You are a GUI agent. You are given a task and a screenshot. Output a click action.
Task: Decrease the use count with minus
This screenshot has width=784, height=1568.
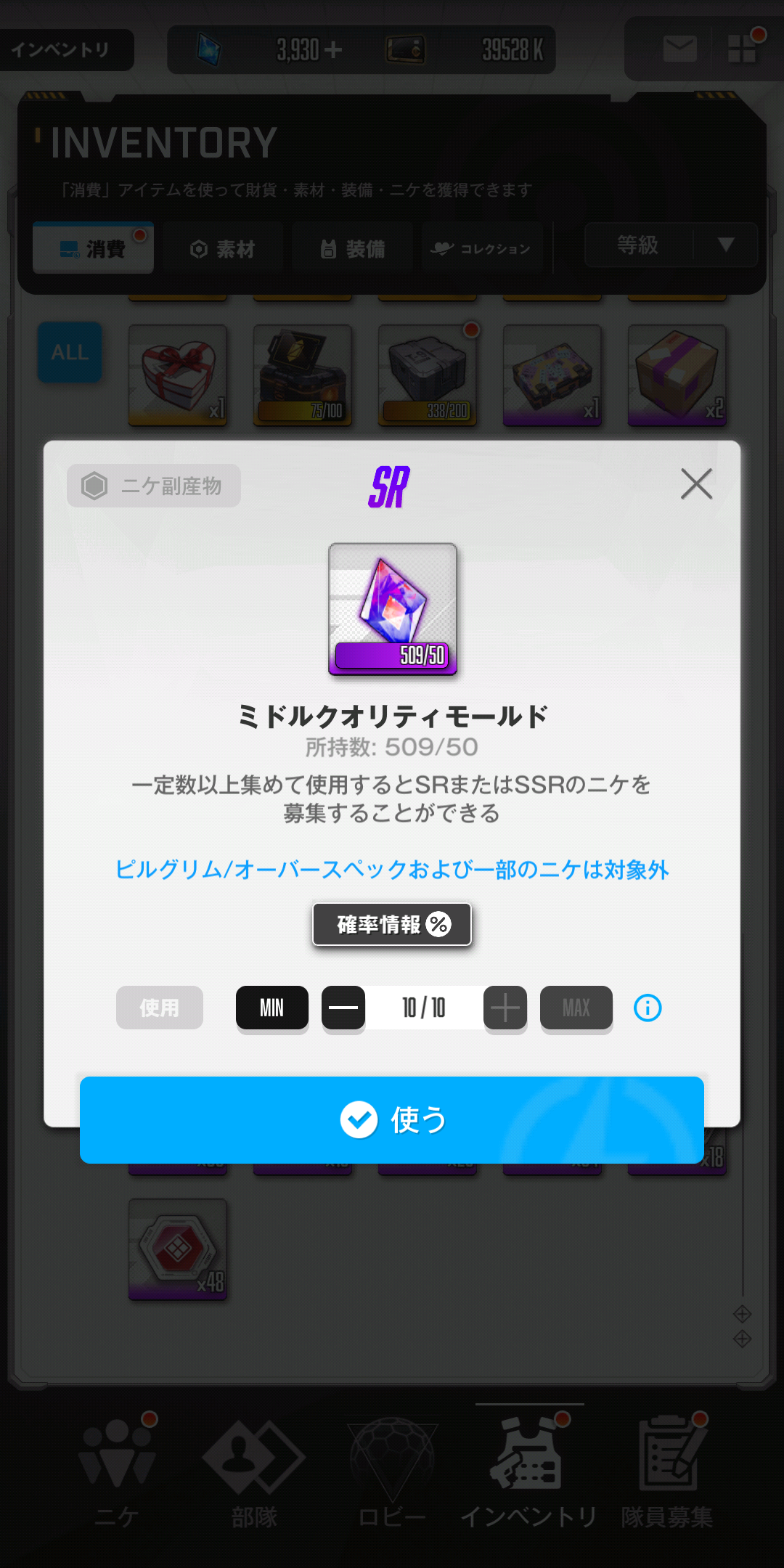[x=343, y=1008]
